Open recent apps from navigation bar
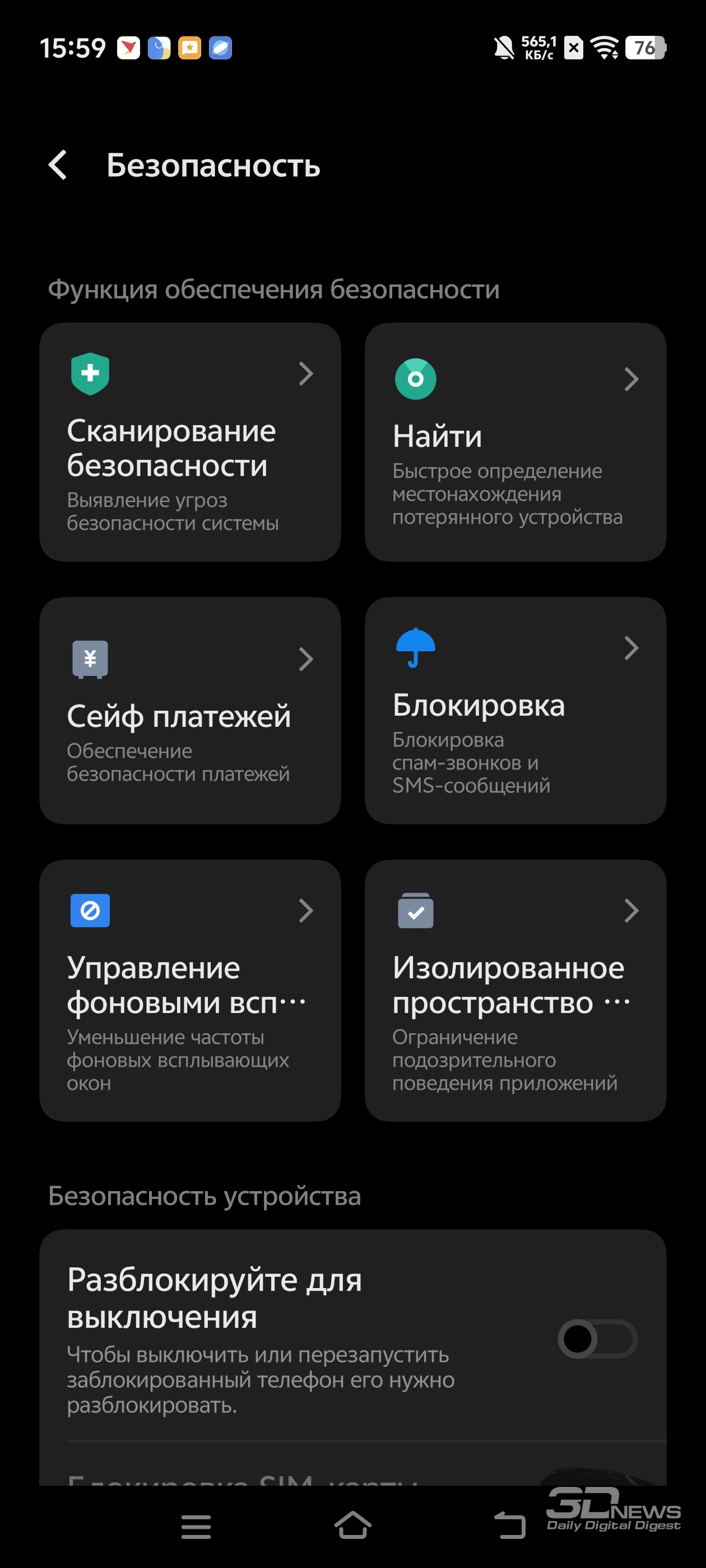 pyautogui.click(x=196, y=1526)
